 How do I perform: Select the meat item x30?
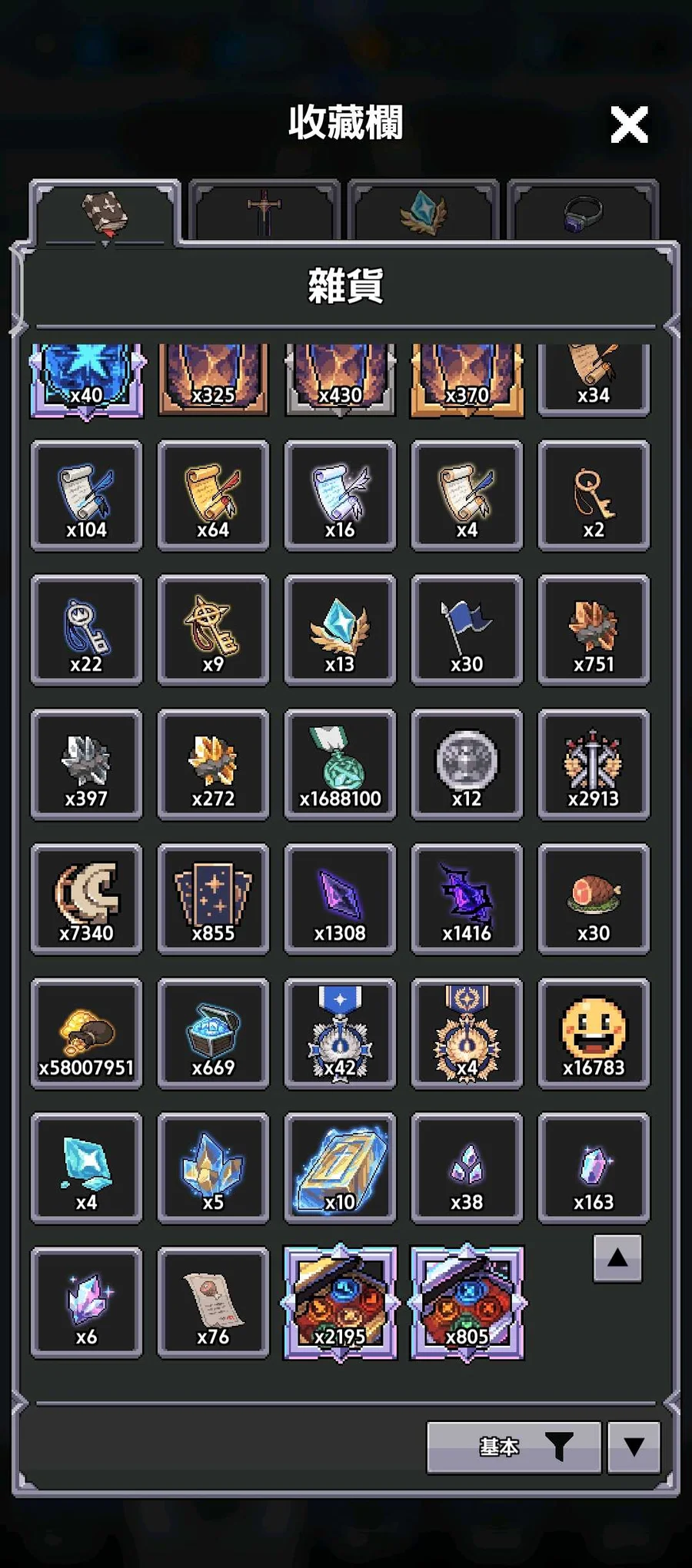click(x=594, y=899)
